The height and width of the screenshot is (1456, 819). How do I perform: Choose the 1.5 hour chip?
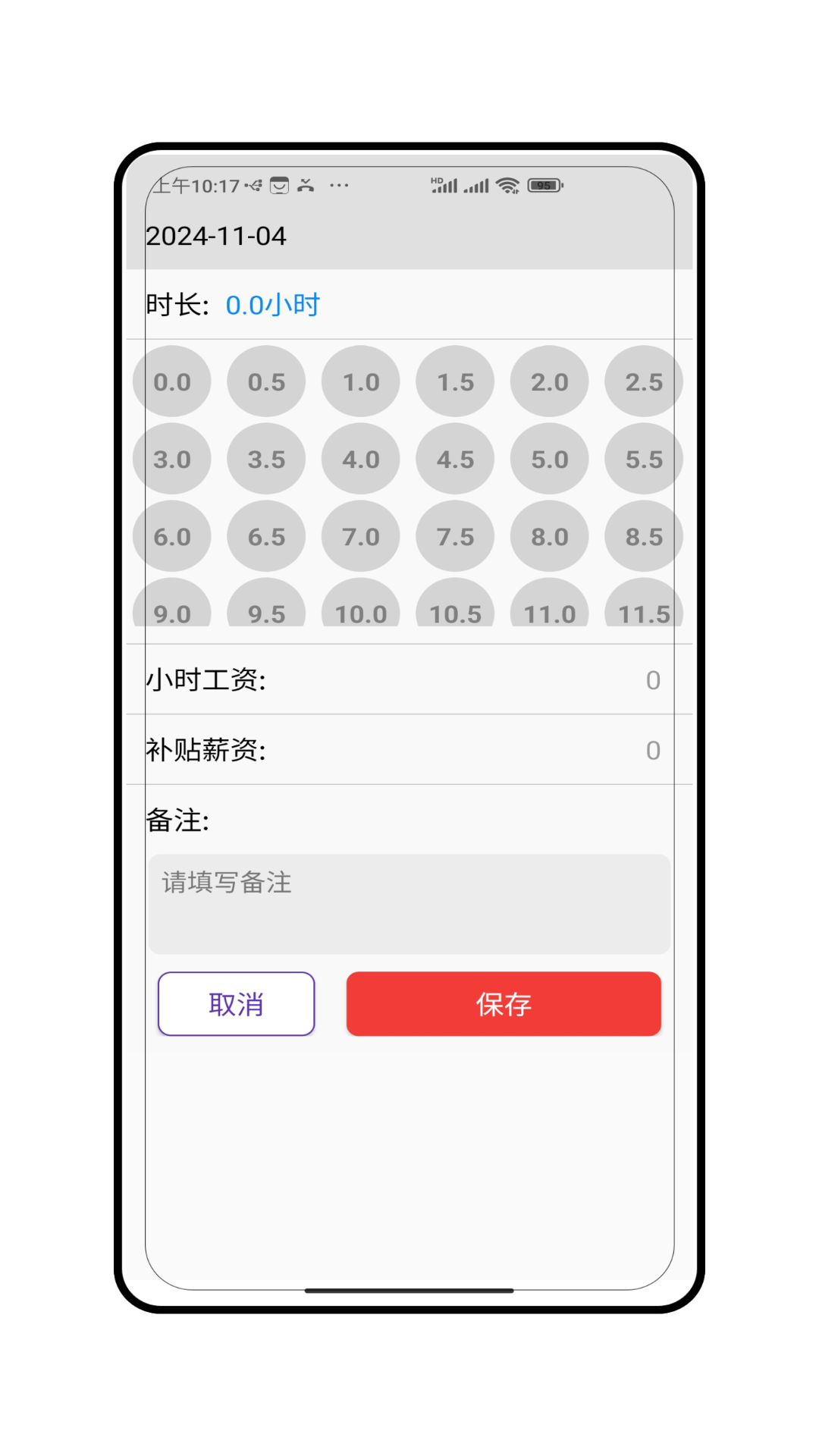(x=455, y=381)
